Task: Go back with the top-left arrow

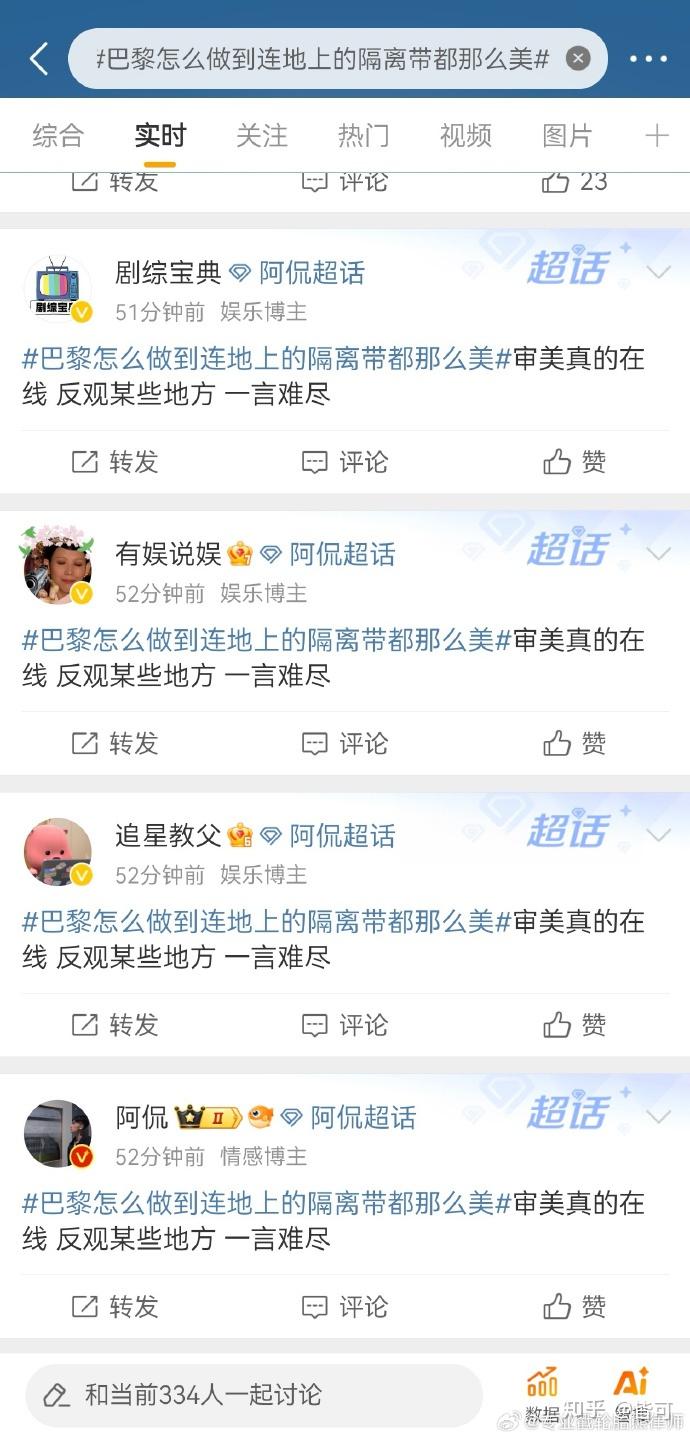Action: tap(38, 59)
